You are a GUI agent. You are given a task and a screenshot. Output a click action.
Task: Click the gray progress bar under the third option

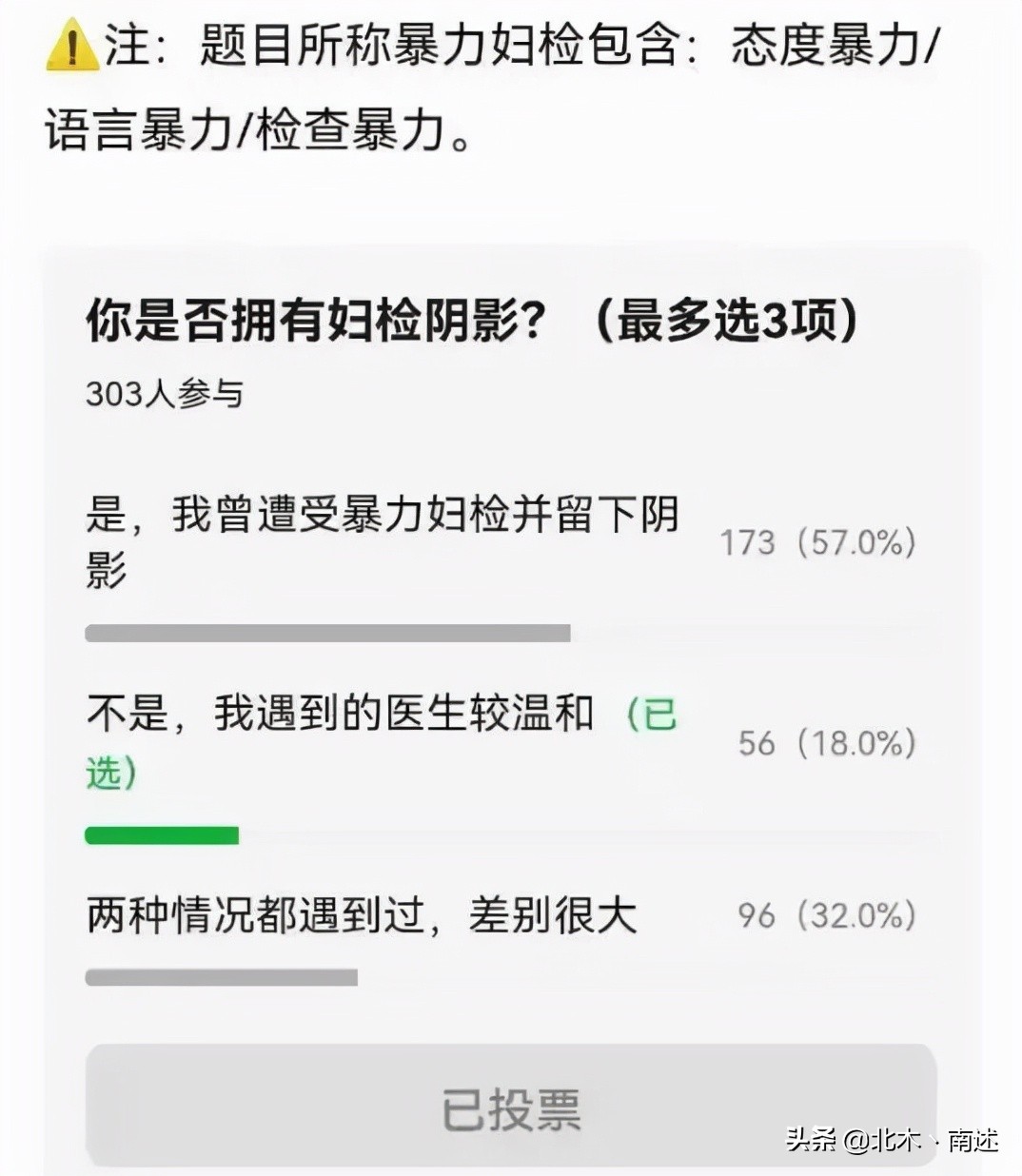tap(221, 976)
